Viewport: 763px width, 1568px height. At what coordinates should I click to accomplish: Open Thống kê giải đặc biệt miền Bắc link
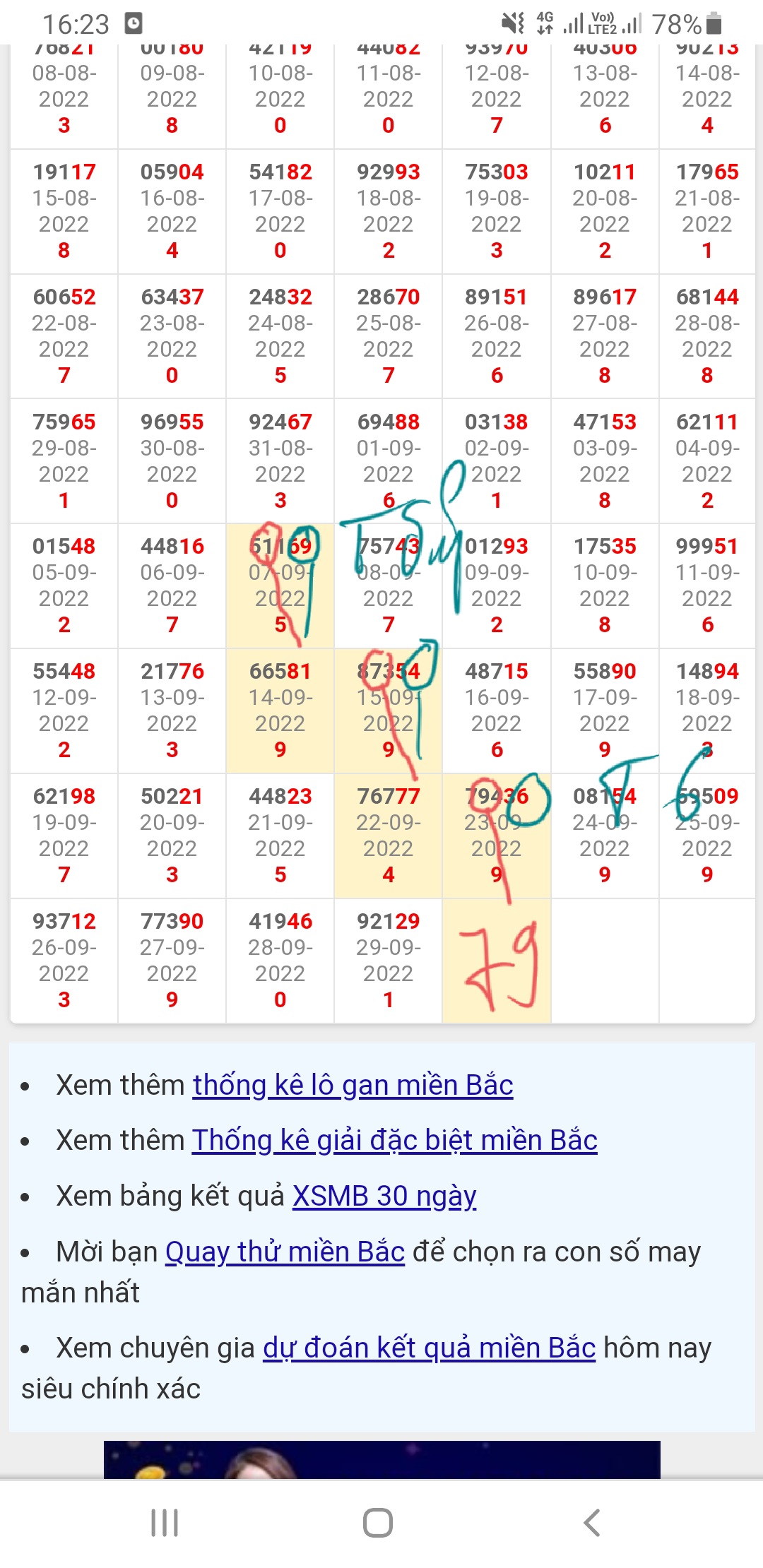click(x=395, y=1141)
